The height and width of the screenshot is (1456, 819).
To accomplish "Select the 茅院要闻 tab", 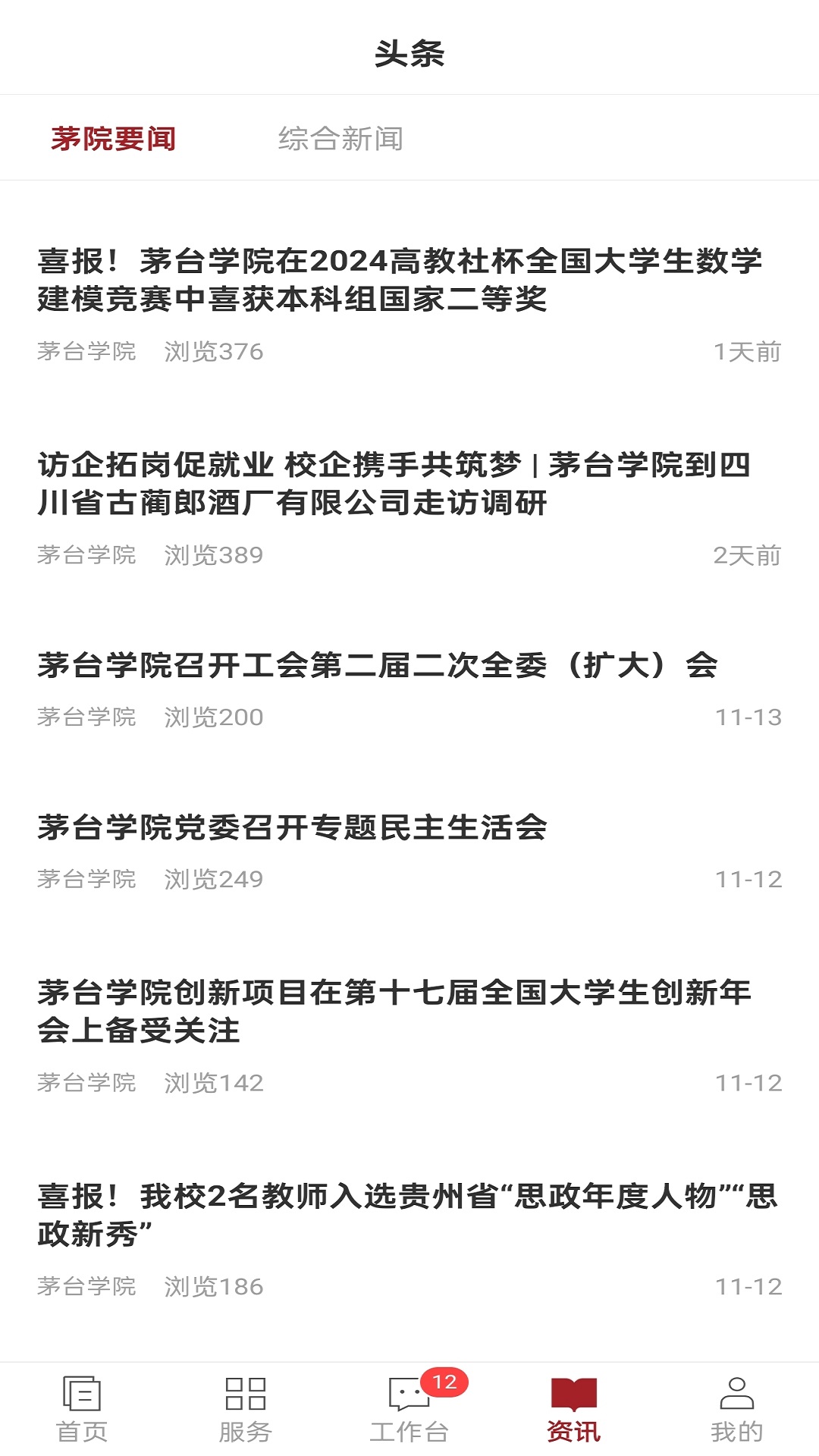I will click(116, 138).
